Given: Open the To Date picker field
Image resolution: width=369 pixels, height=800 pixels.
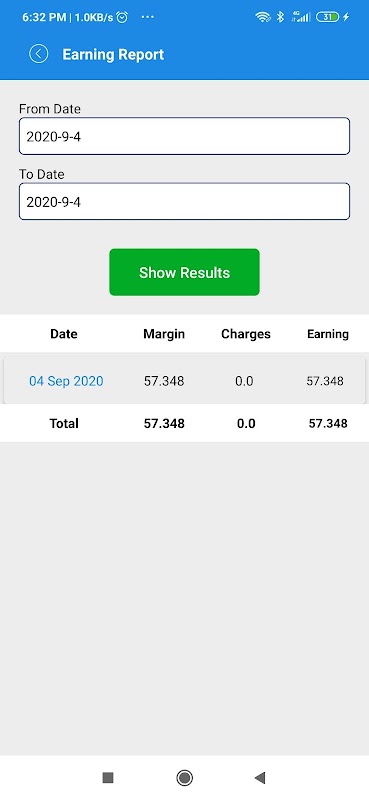Looking at the screenshot, I should pos(184,202).
